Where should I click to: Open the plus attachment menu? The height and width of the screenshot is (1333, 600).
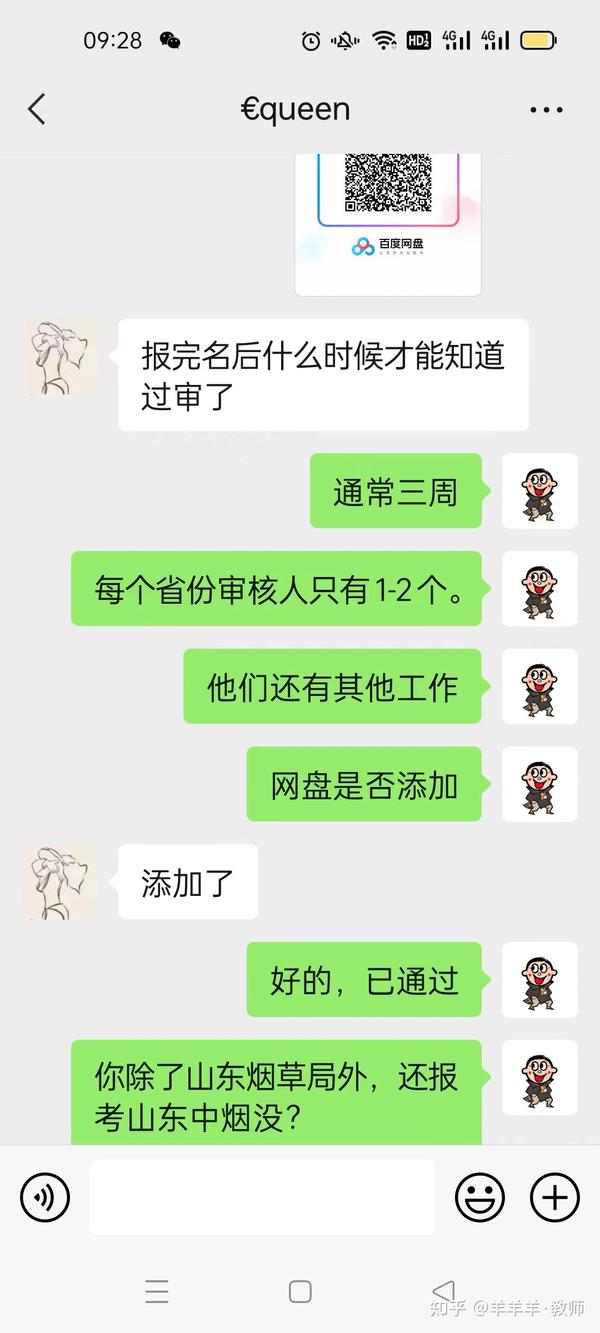(554, 1197)
